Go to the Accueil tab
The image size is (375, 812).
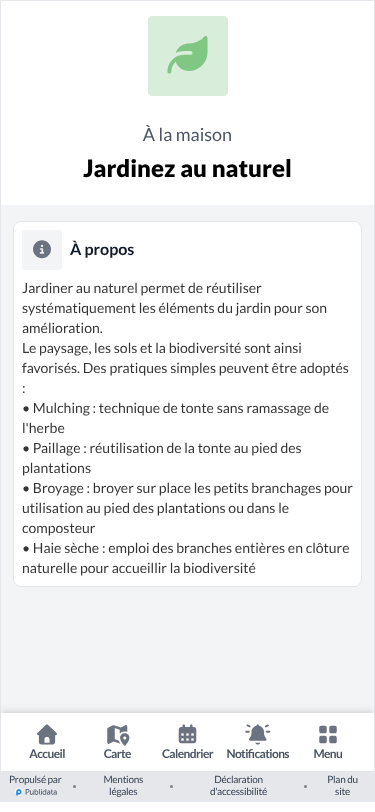click(47, 742)
